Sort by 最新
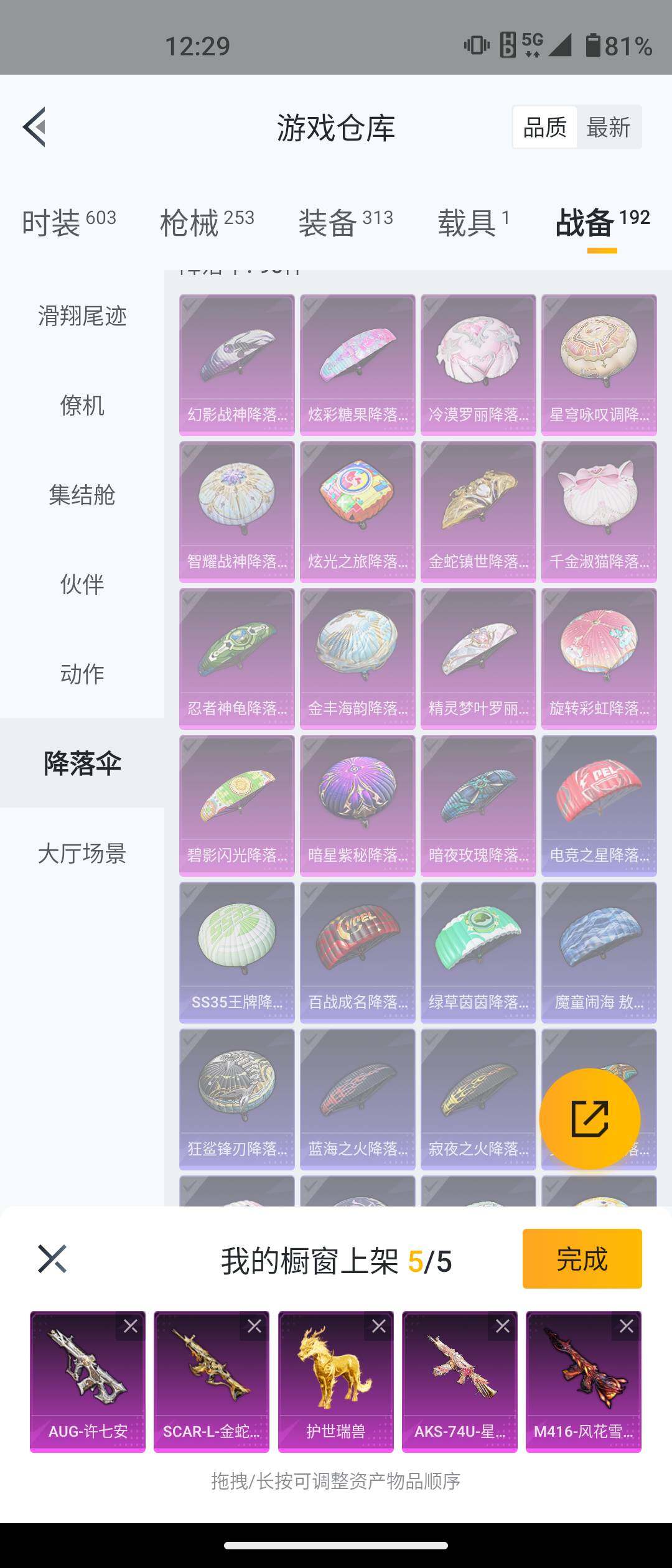This screenshot has height=1568, width=672. [x=608, y=128]
